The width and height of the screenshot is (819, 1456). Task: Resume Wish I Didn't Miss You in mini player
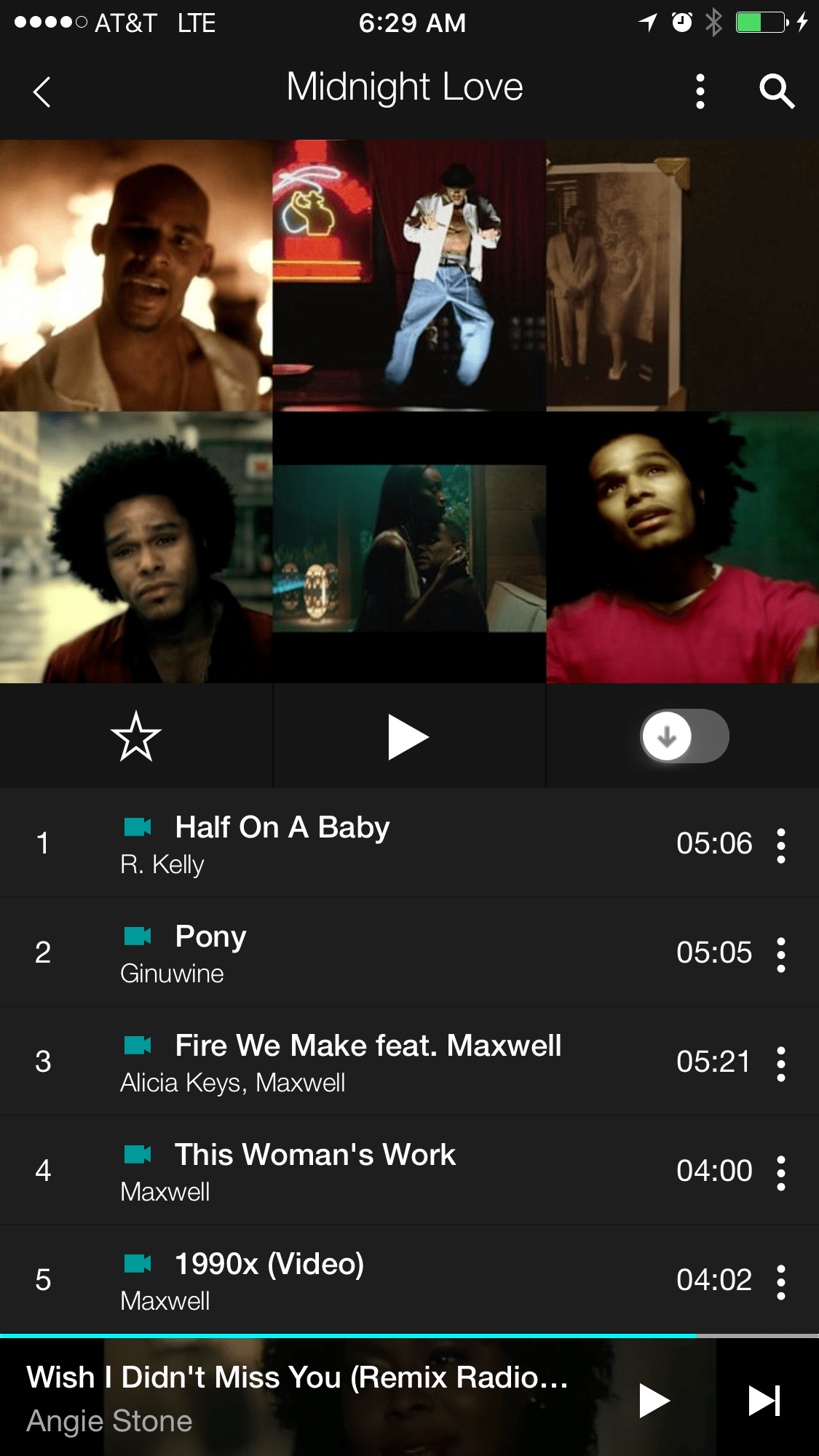(x=653, y=1400)
